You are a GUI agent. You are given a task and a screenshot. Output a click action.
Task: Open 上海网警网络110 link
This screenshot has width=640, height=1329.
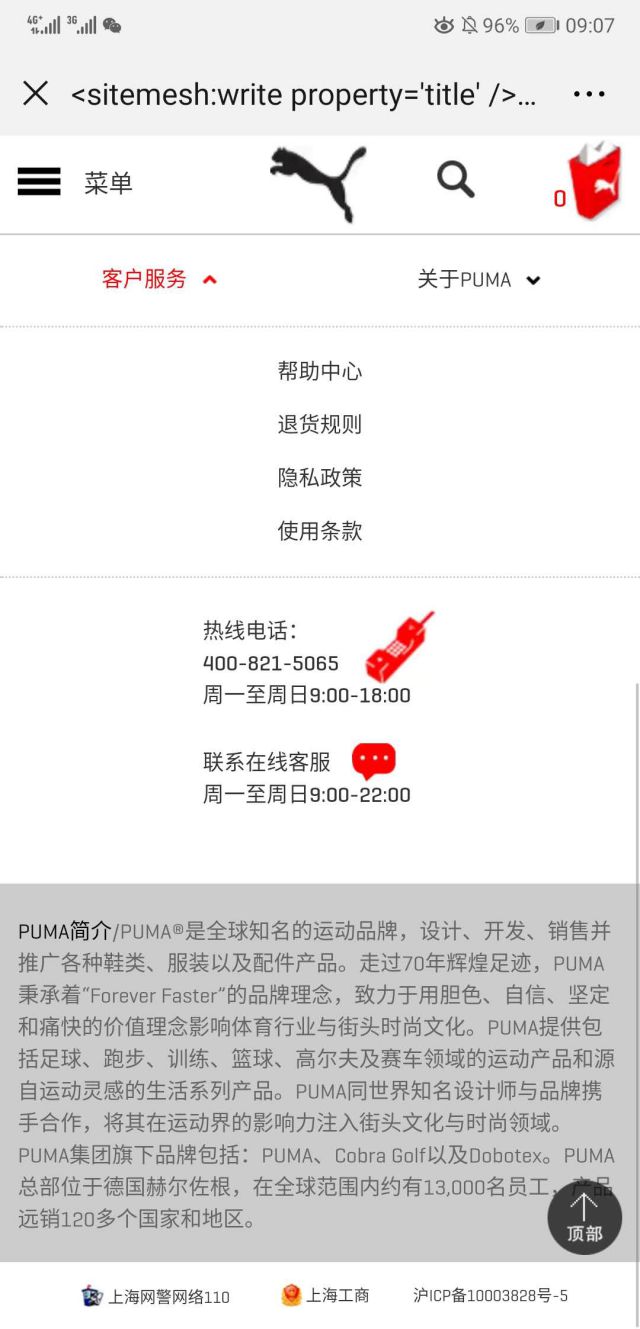(x=155, y=1296)
